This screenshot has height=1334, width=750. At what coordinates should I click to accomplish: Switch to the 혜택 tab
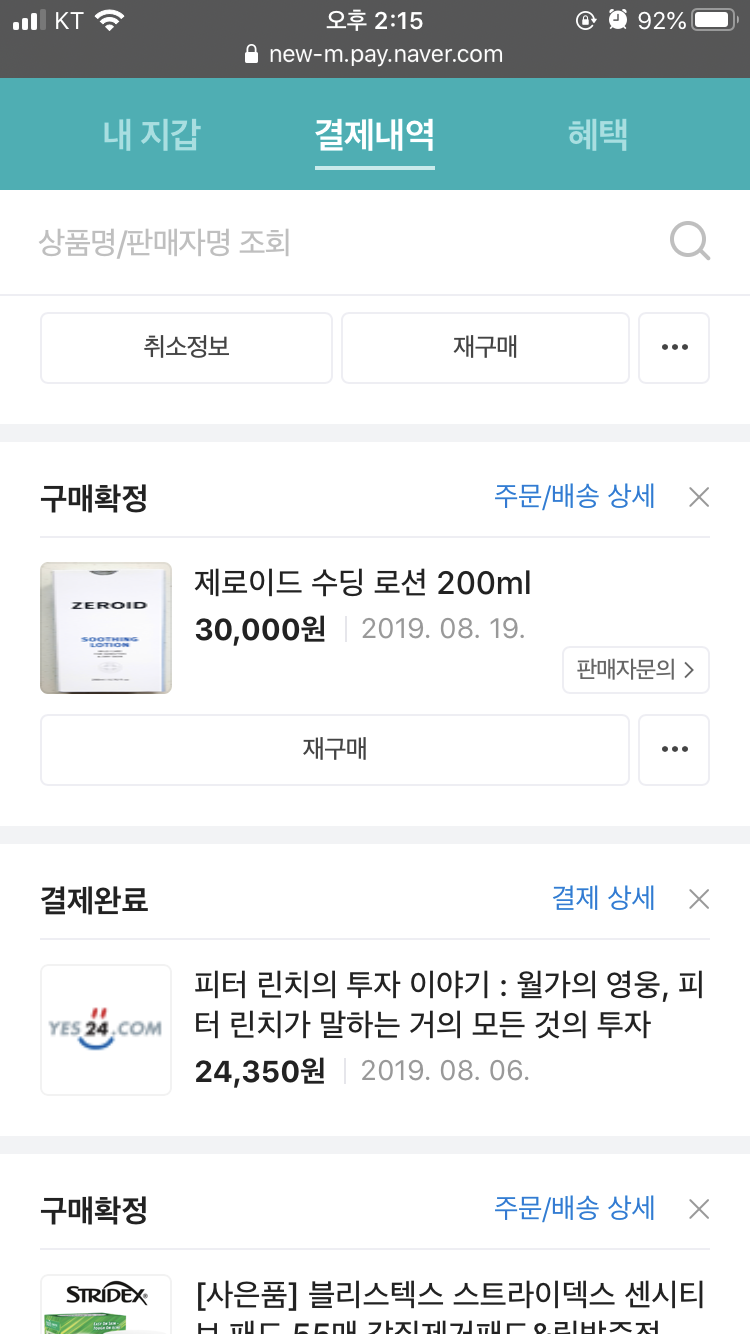[597, 135]
